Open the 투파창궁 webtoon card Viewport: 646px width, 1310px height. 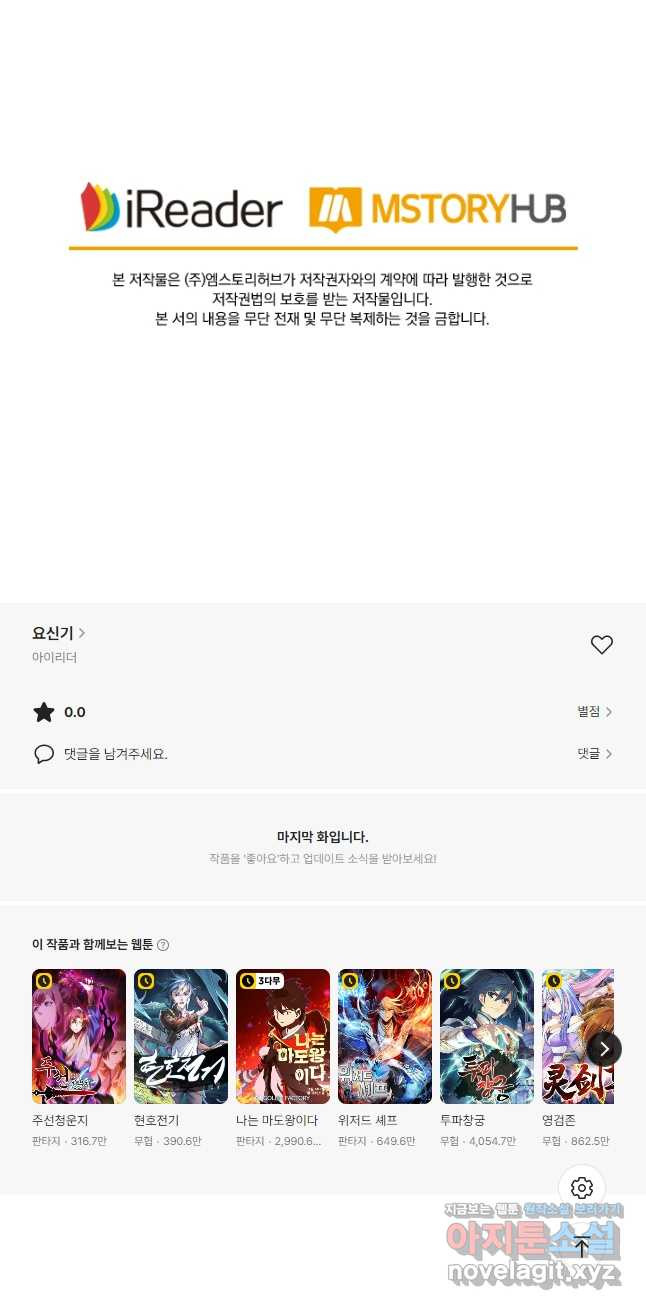tap(487, 1036)
